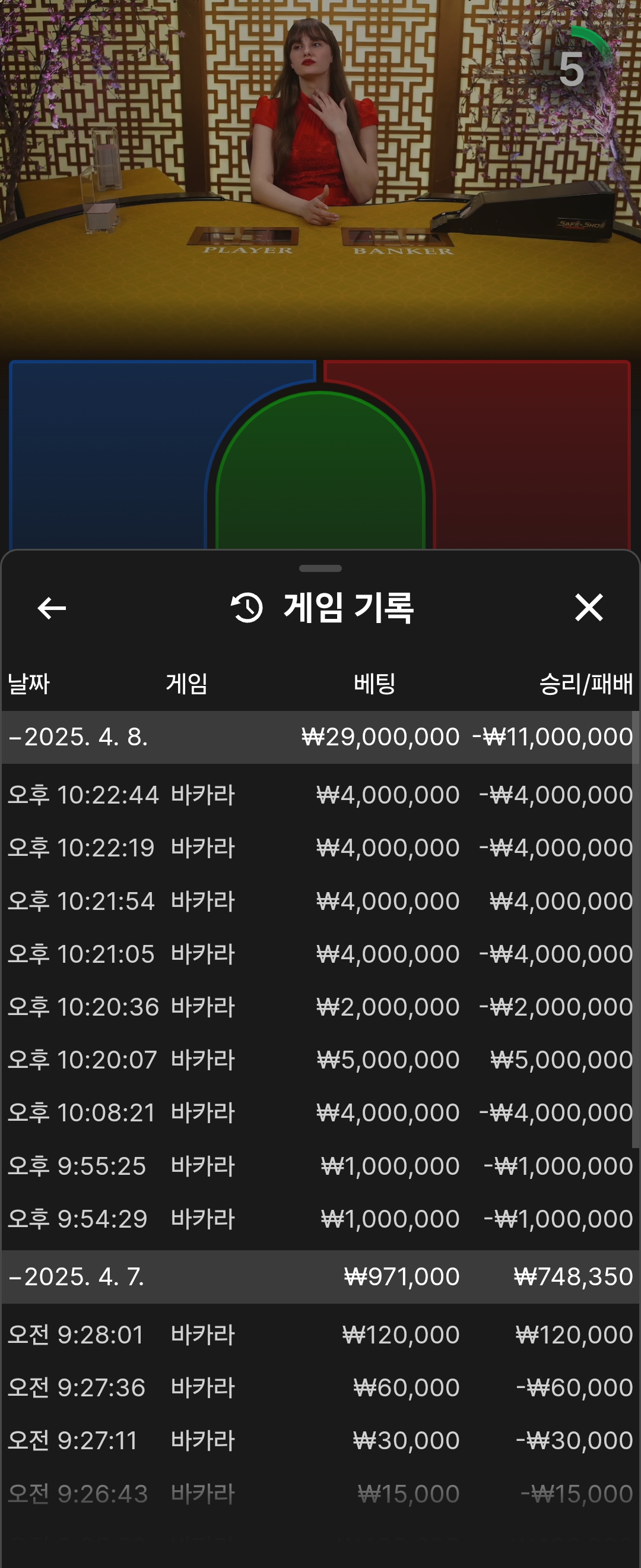Image resolution: width=641 pixels, height=1568 pixels.
Task: Go back from the 게임 기록 panel
Action: click(52, 608)
